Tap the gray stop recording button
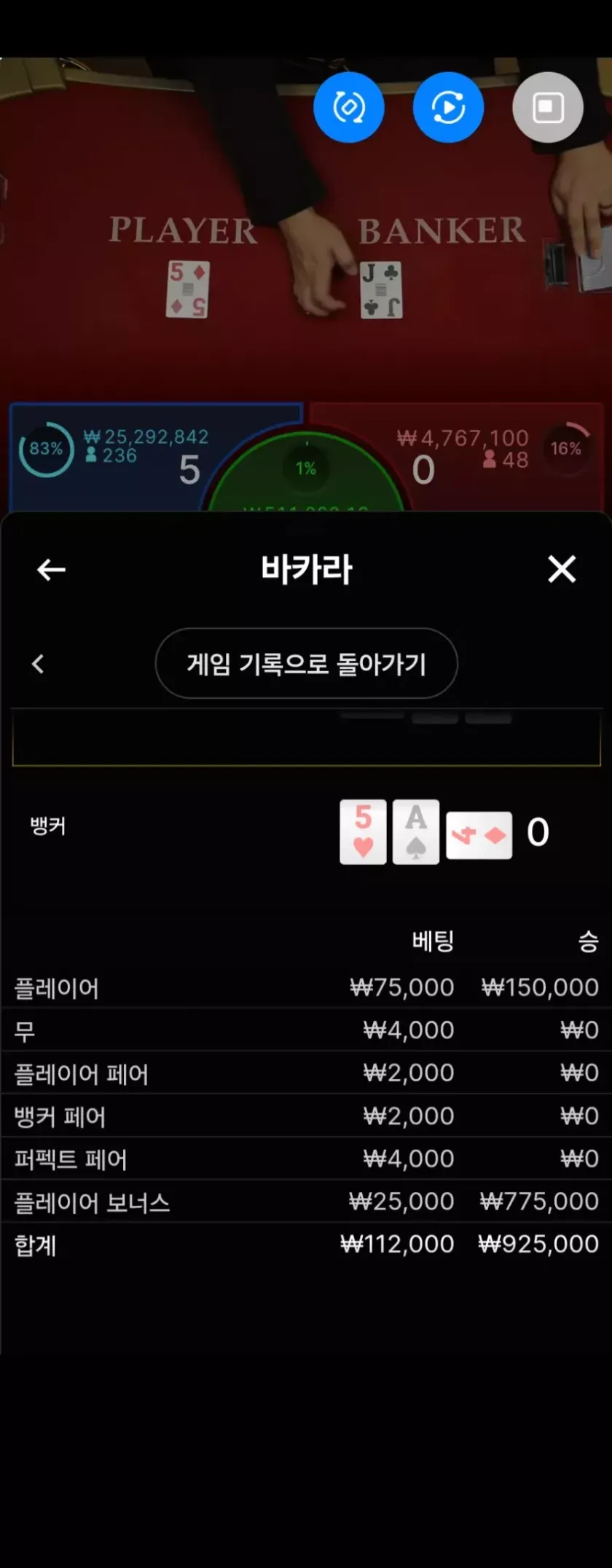The width and height of the screenshot is (612, 1568). tap(548, 108)
